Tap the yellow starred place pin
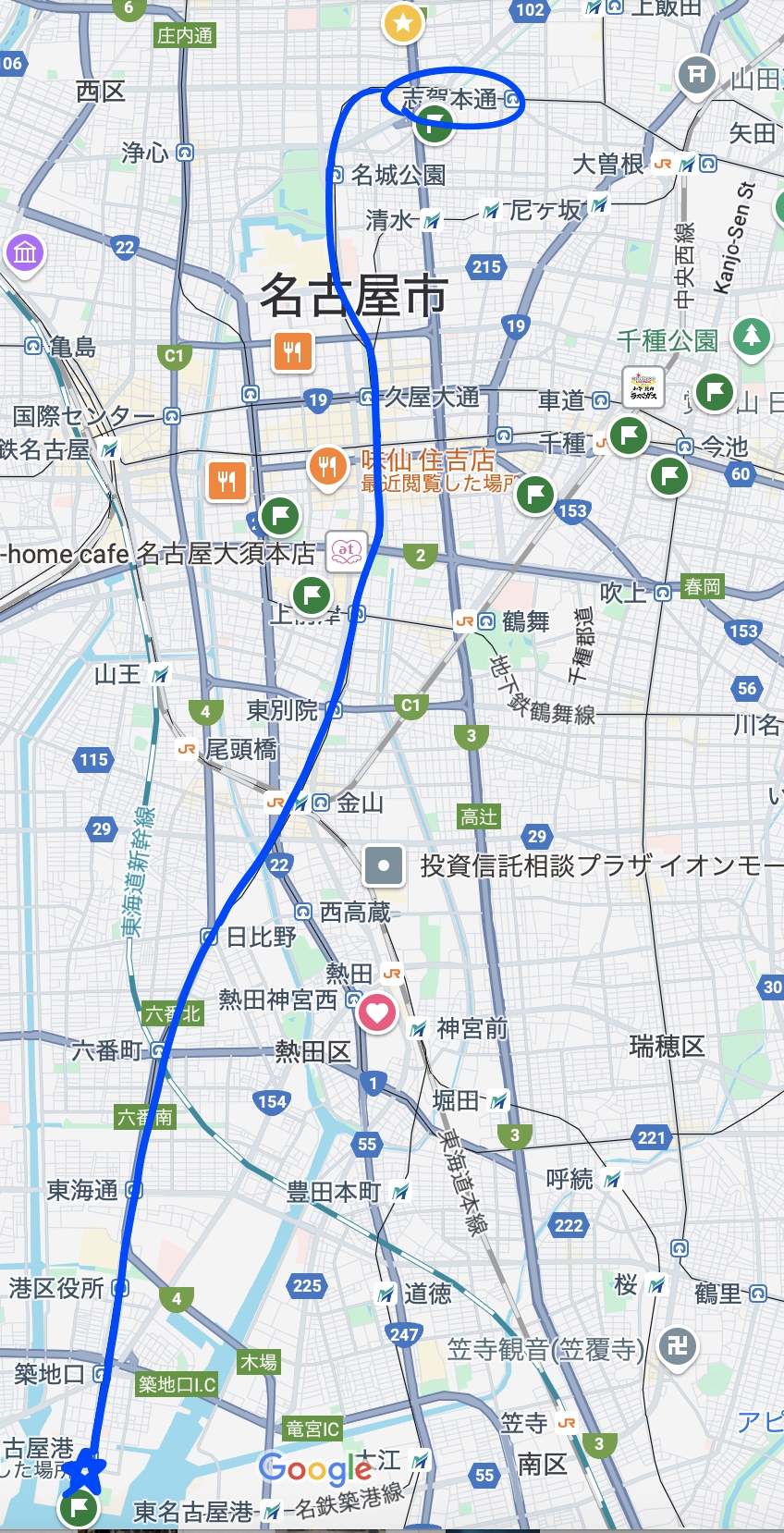Viewport: 784px width, 1533px height. [402, 22]
